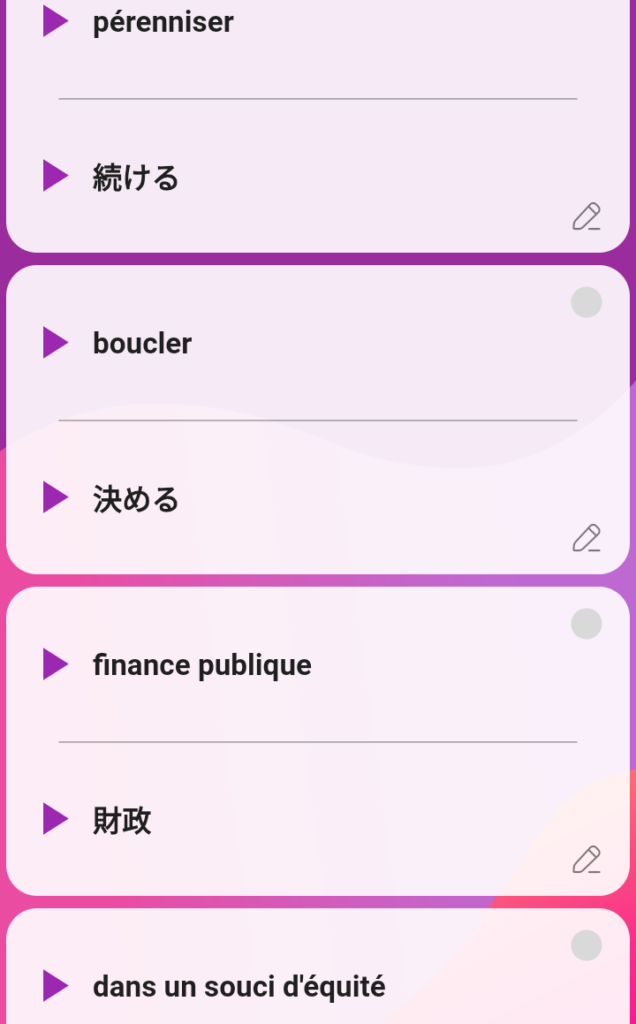Play audio for pérenniser
Image resolution: width=636 pixels, height=1024 pixels.
coord(56,21)
